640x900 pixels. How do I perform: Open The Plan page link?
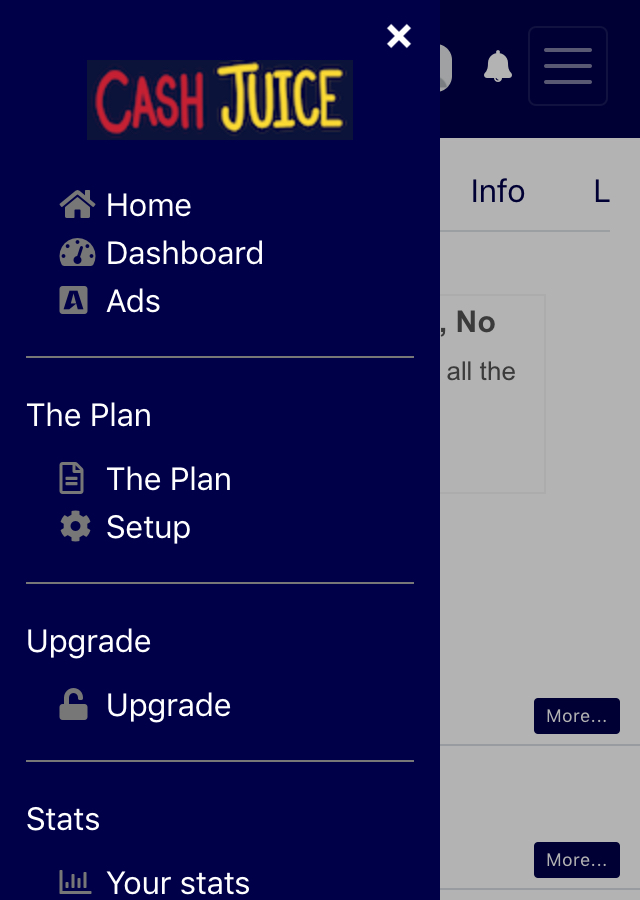[168, 479]
